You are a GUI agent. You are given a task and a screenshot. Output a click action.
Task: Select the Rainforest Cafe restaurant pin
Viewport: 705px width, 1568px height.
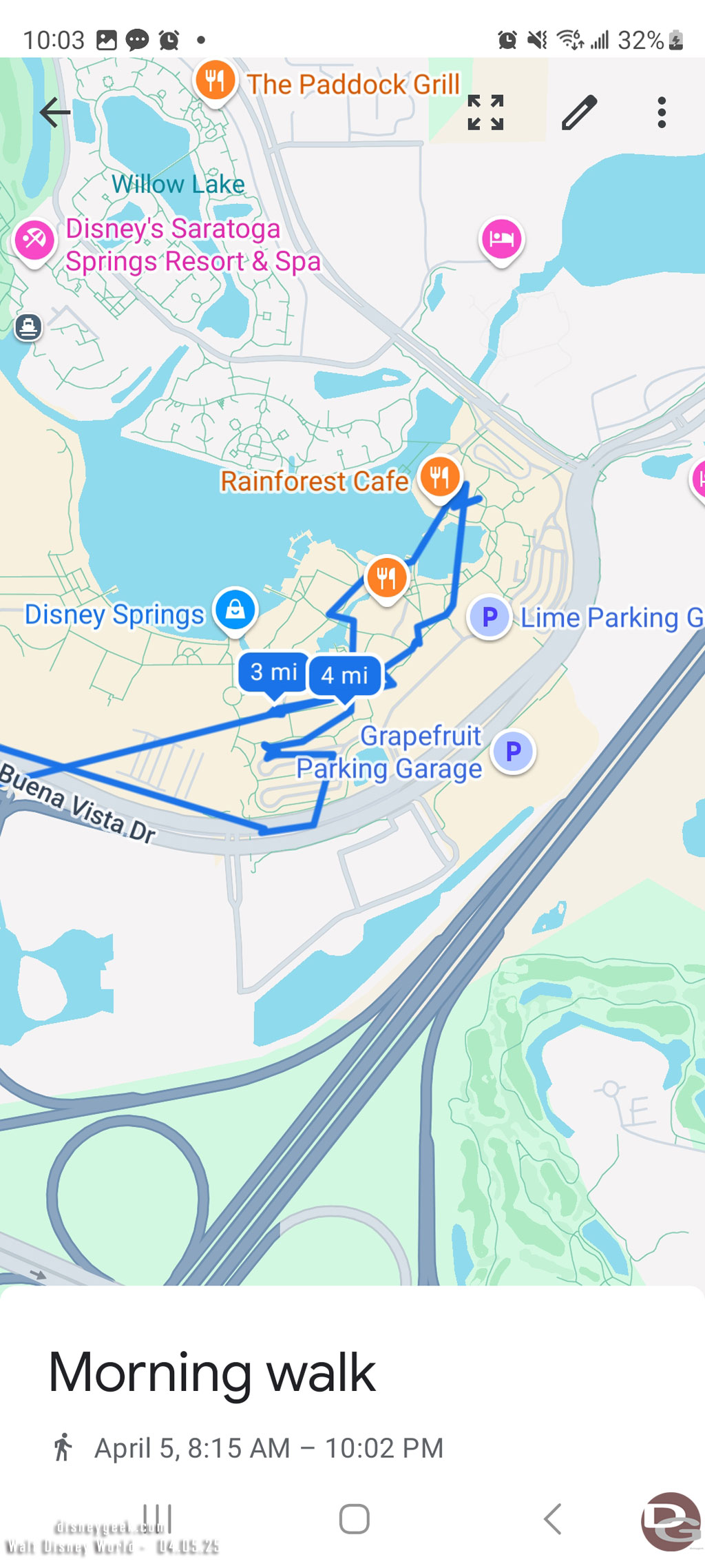point(439,477)
